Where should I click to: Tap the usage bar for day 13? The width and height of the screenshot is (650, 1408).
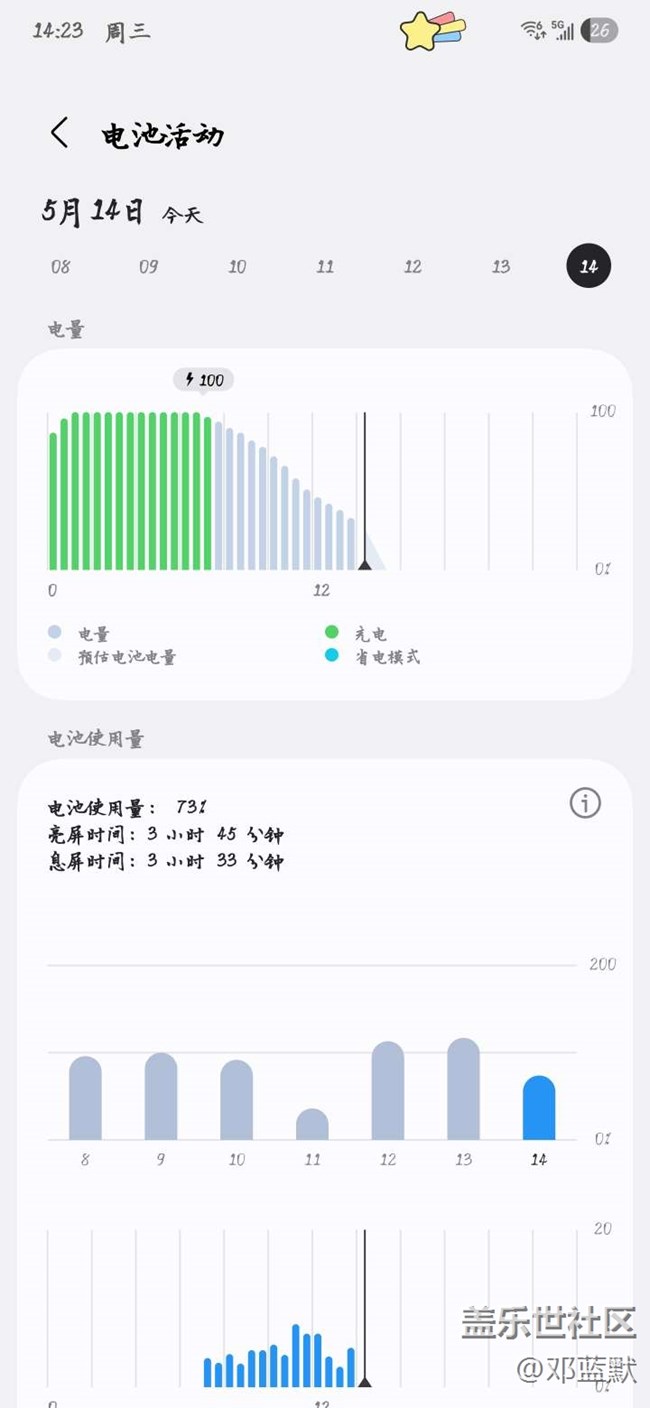point(463,1089)
